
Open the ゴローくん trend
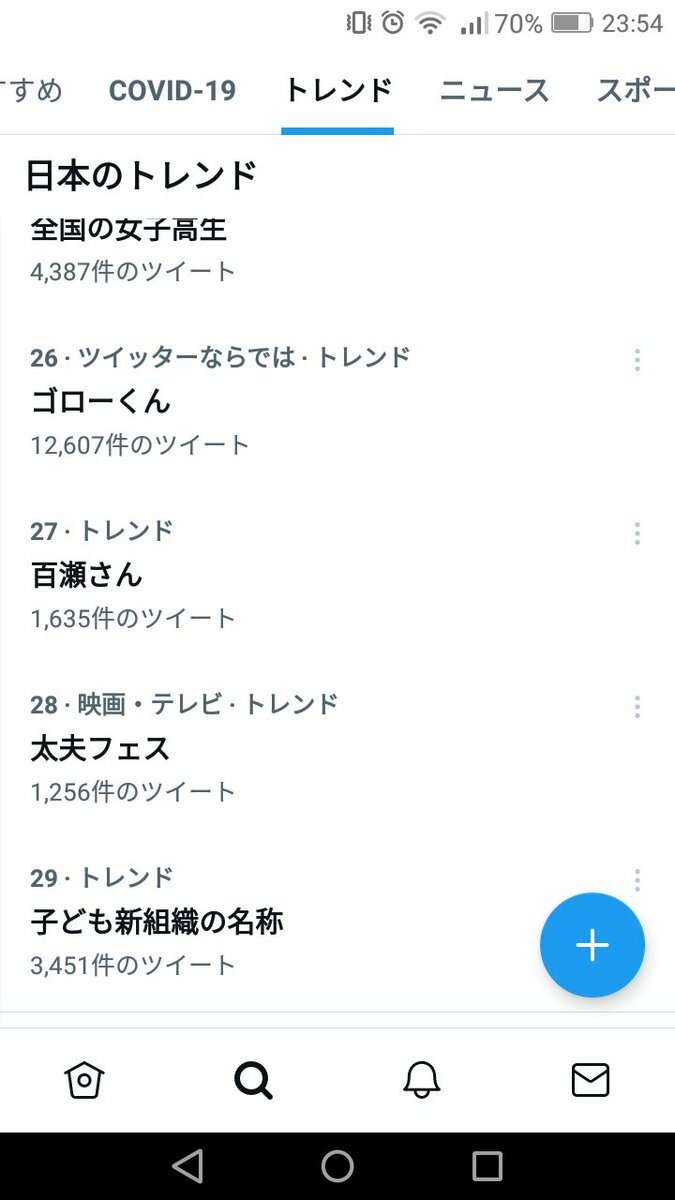pyautogui.click(x=337, y=401)
